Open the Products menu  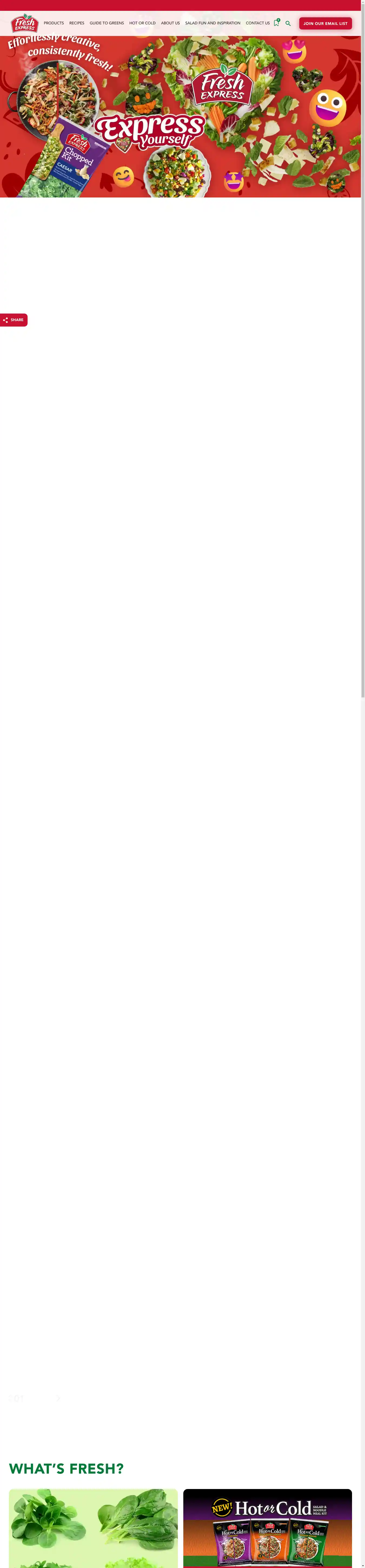click(x=54, y=23)
